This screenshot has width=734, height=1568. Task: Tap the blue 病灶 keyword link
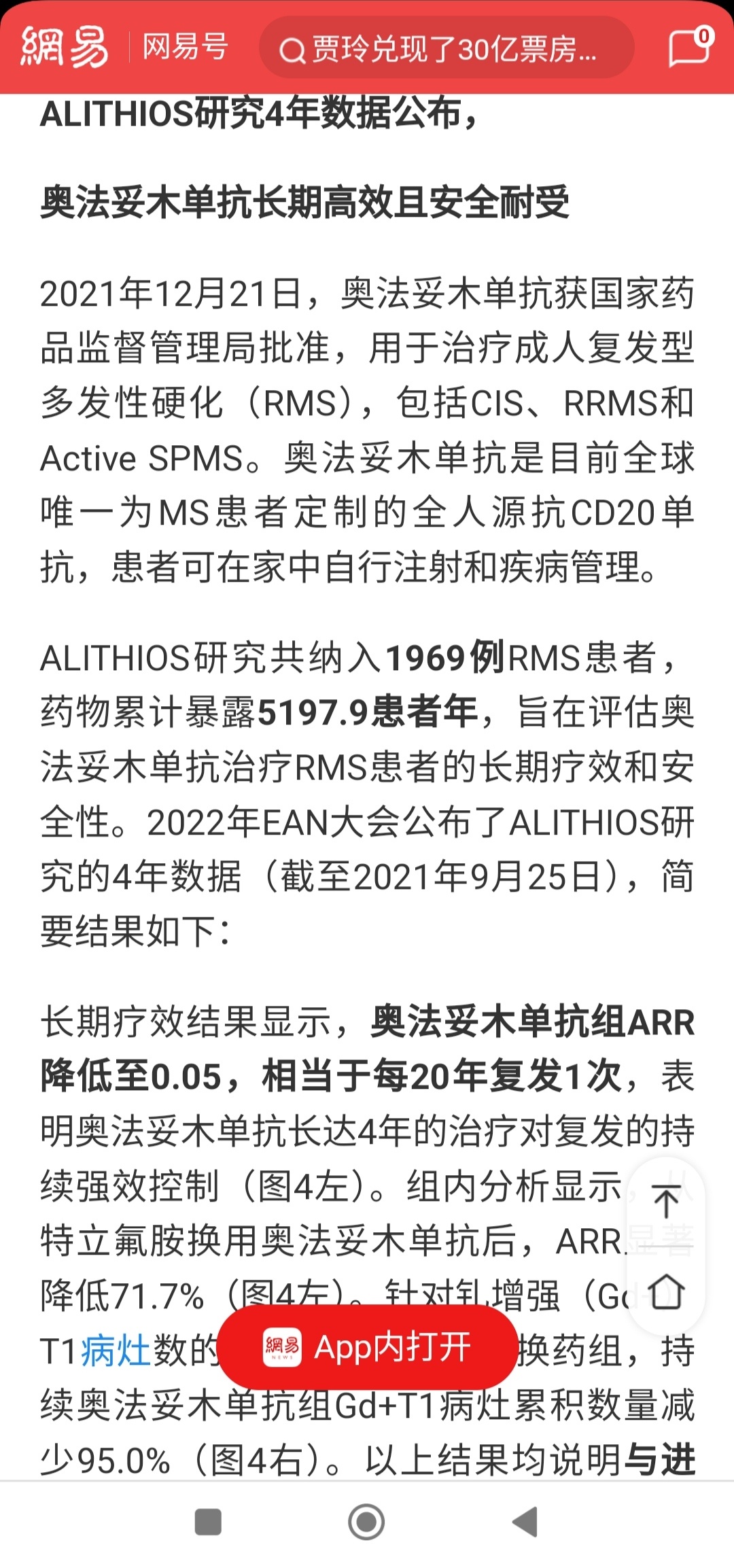pyautogui.click(x=116, y=1351)
